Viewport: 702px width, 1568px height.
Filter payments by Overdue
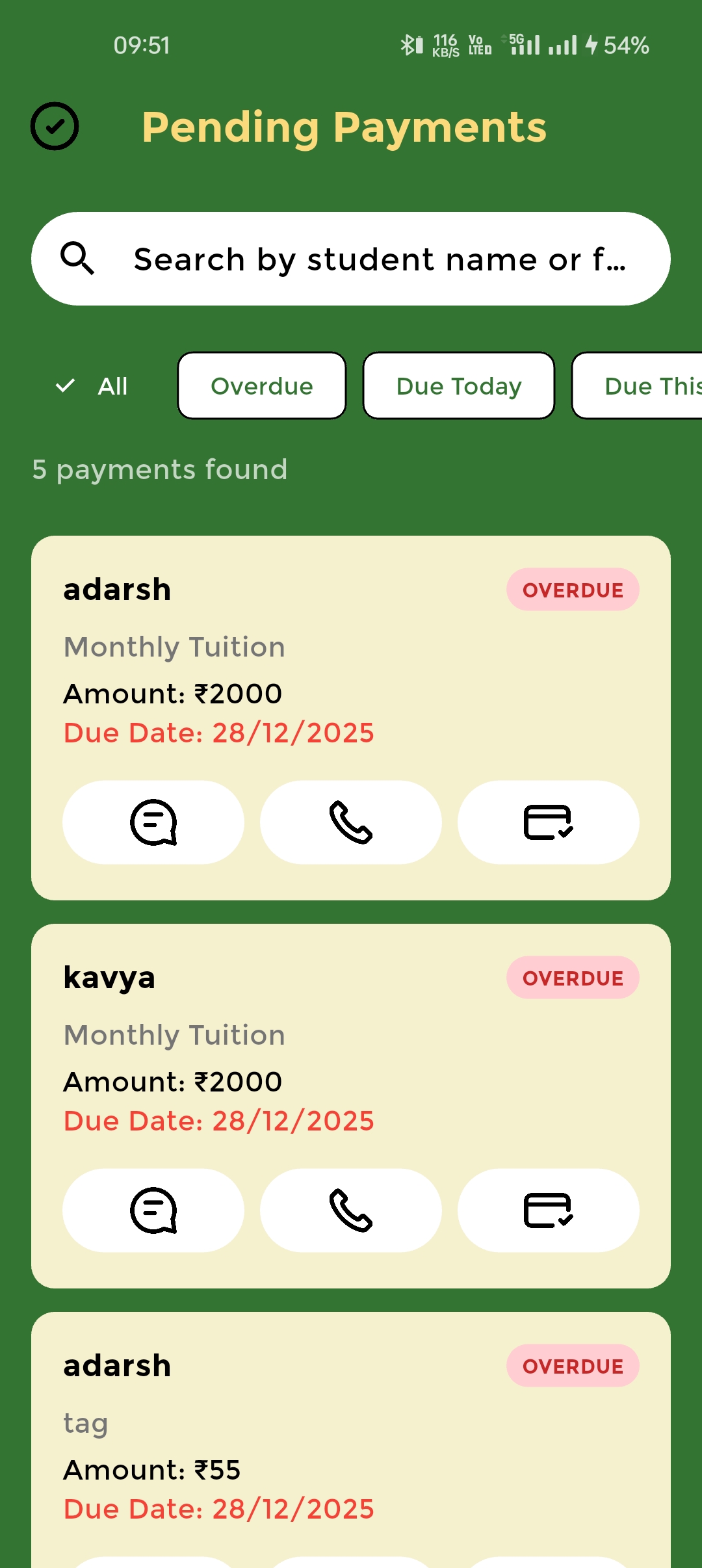coord(262,386)
